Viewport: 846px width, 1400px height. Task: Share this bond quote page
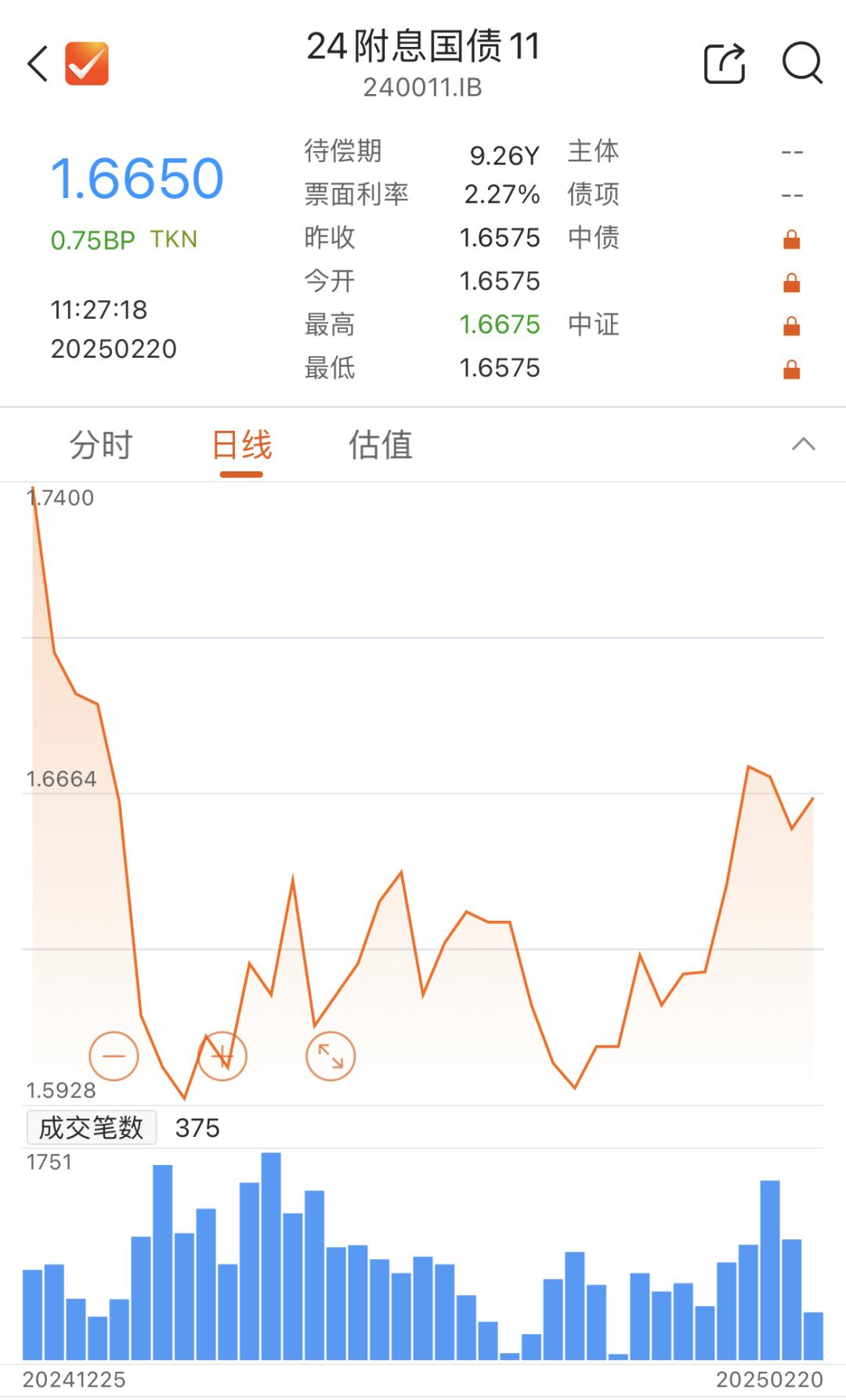pyautogui.click(x=724, y=63)
